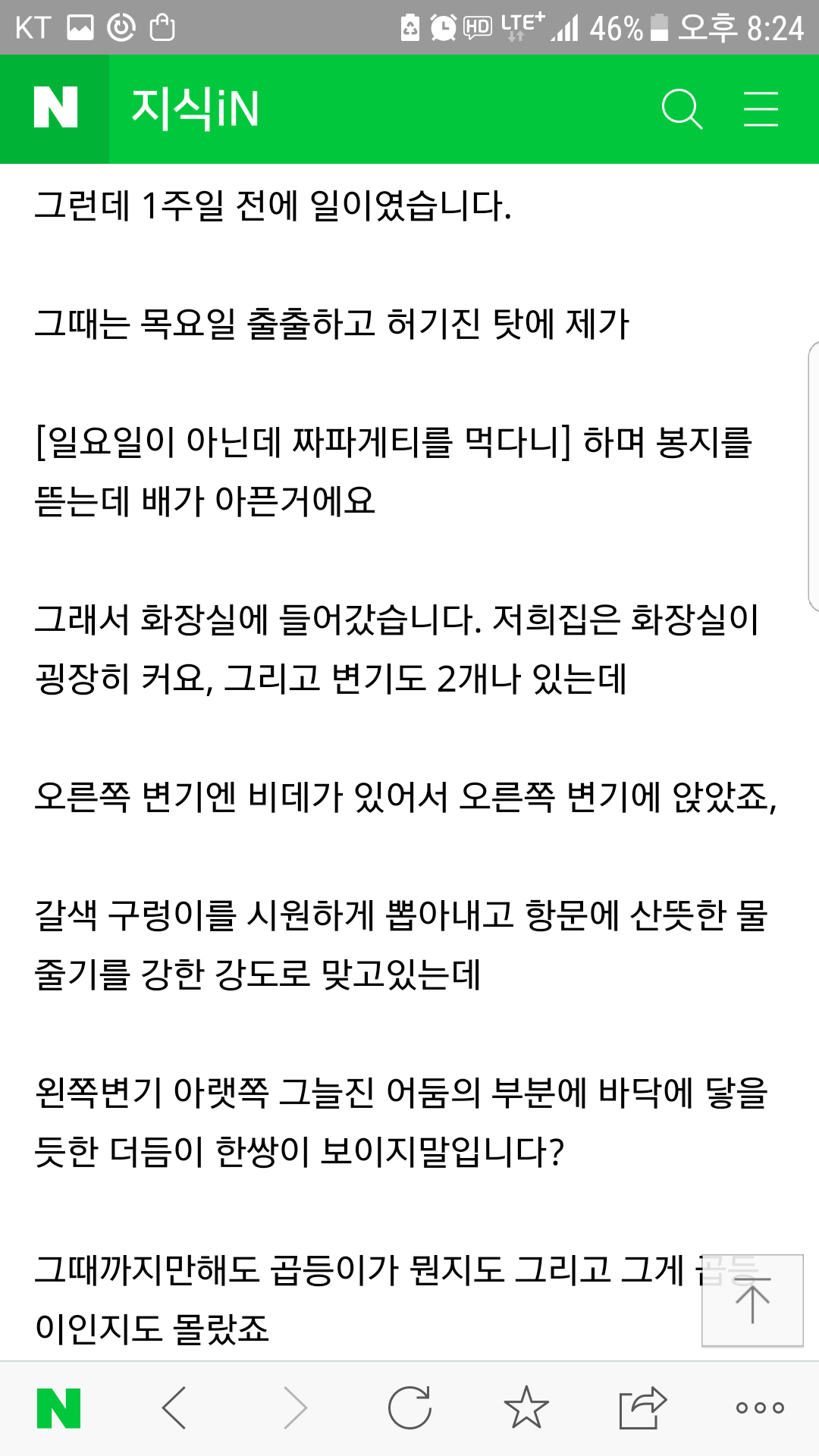Jump to top with the up arrow button

pyautogui.click(x=752, y=1301)
